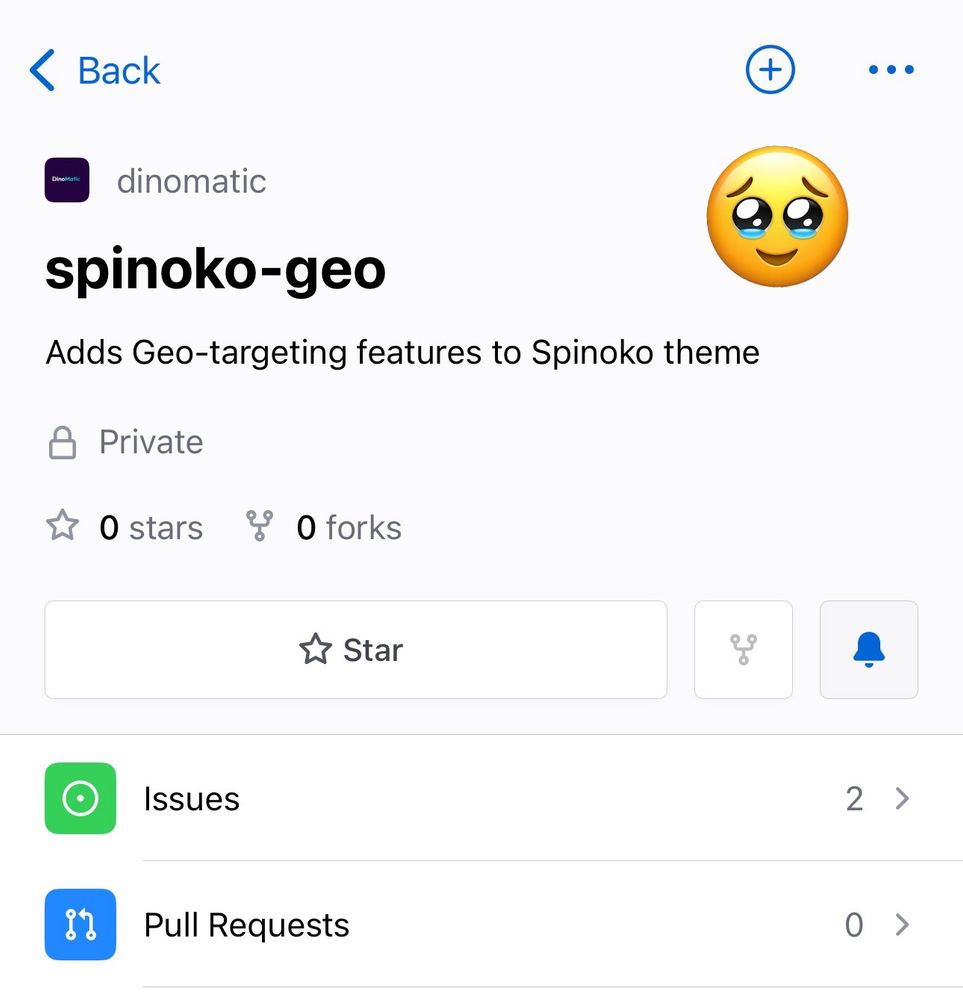Screen dimensions: 963x1000
Task: Open the dinomatic profile avatar
Action: [x=66, y=180]
